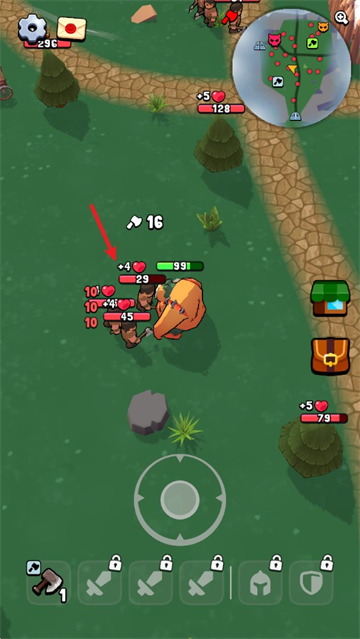This screenshot has width=360, height=639.
Task: Open the shop stall icon
Action: [x=330, y=298]
